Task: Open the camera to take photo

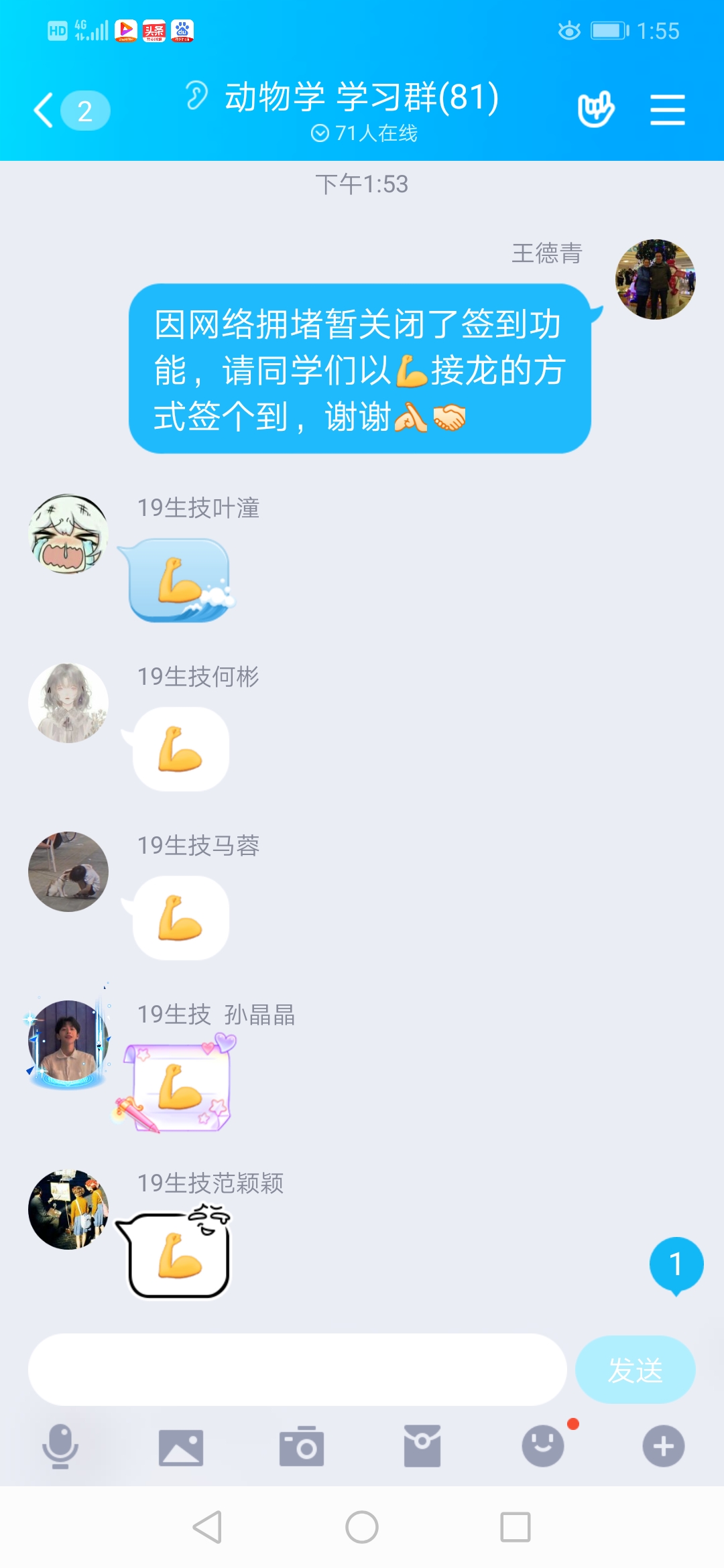Action: tap(302, 1446)
